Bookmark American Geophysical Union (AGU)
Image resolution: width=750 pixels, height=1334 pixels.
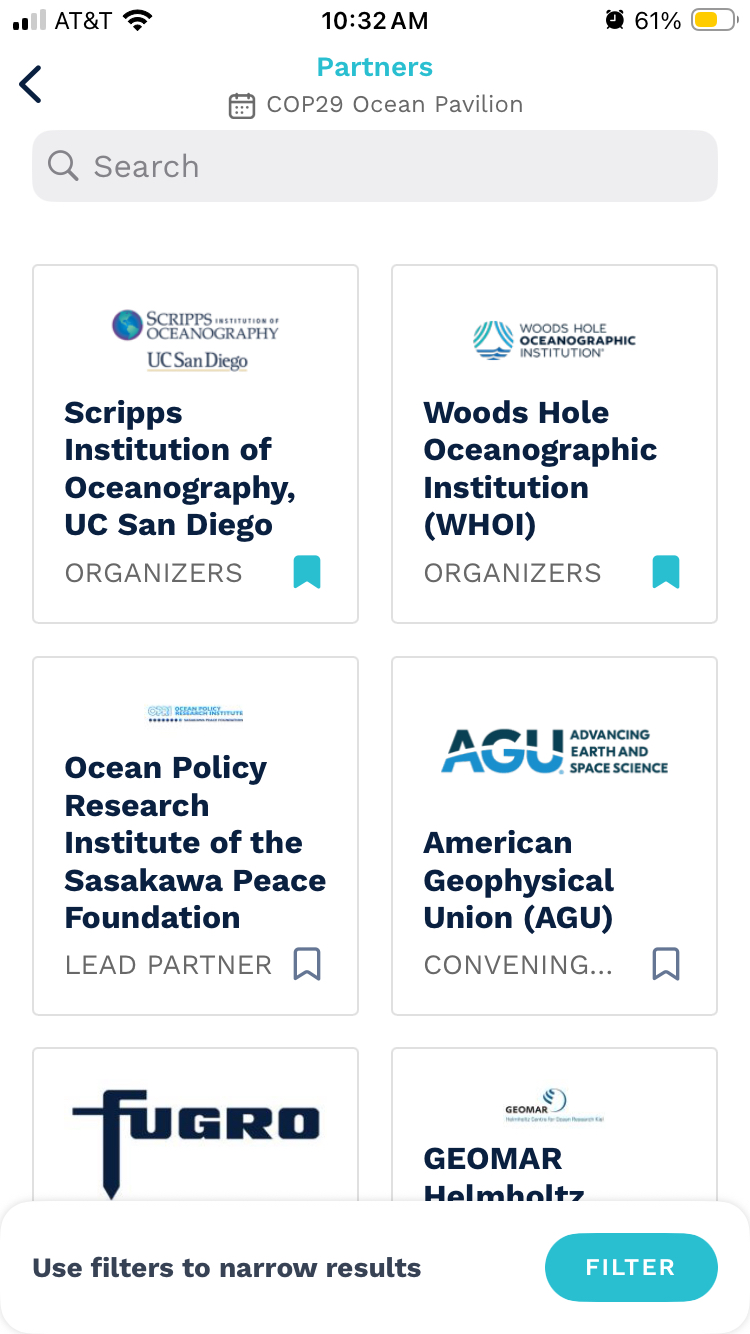click(x=666, y=964)
